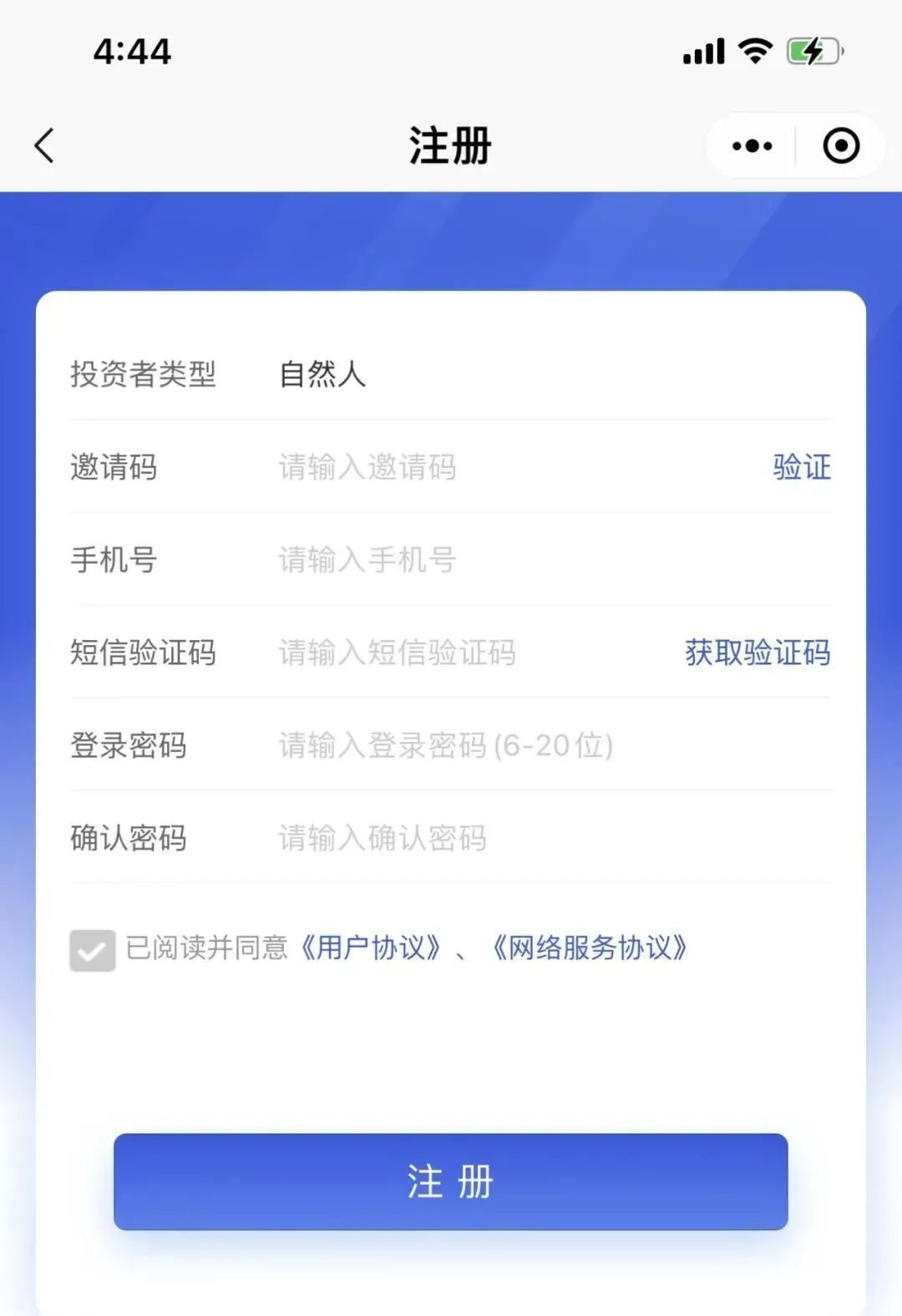Open the mini program more-options menu

pyautogui.click(x=752, y=146)
